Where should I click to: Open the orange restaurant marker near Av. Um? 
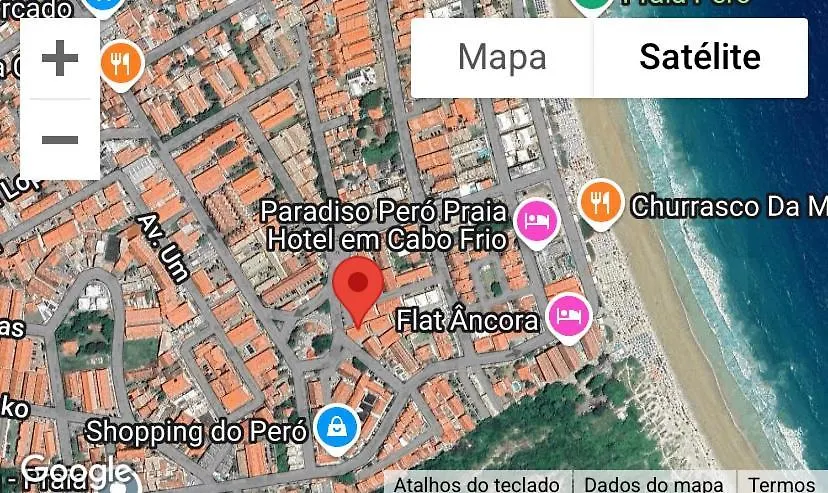pos(120,63)
